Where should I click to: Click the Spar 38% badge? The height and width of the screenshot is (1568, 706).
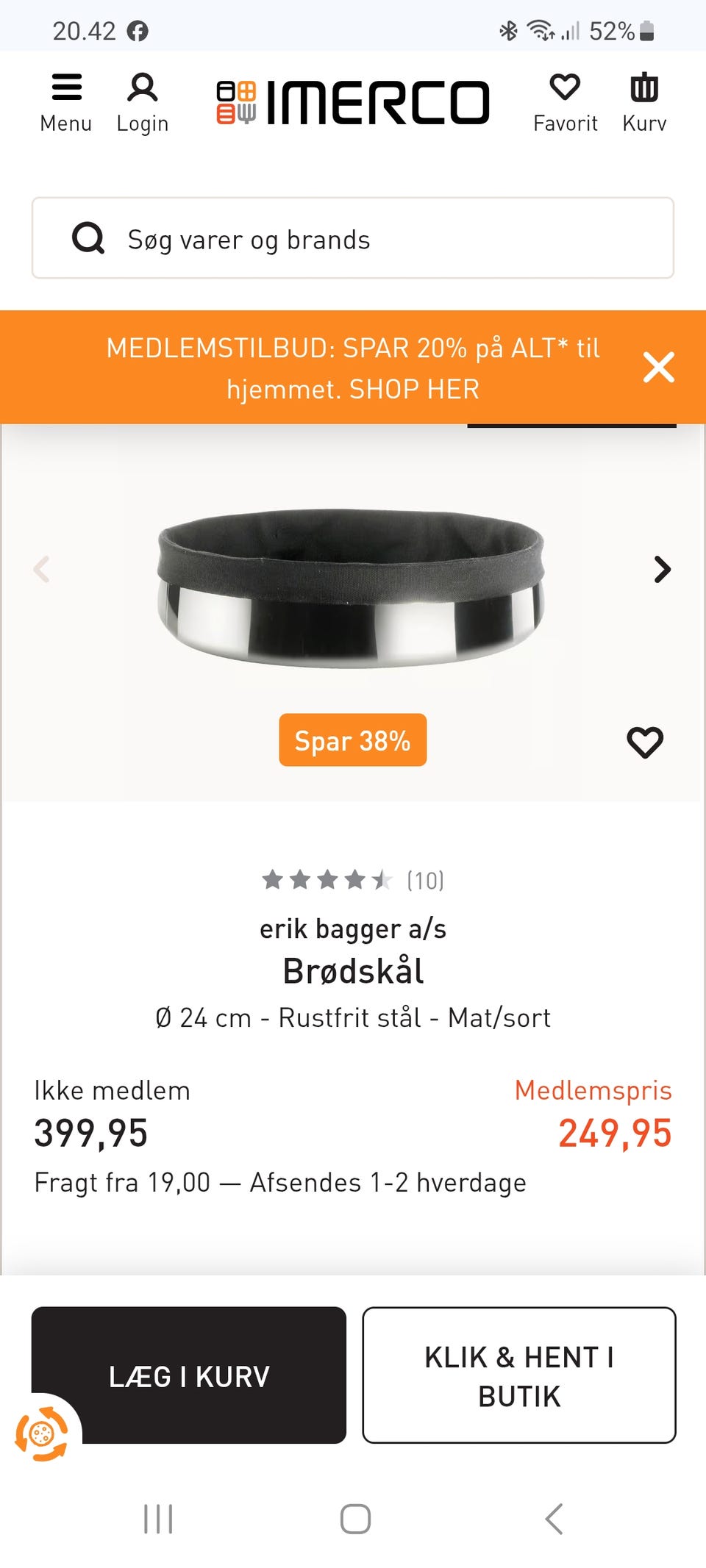(x=352, y=740)
